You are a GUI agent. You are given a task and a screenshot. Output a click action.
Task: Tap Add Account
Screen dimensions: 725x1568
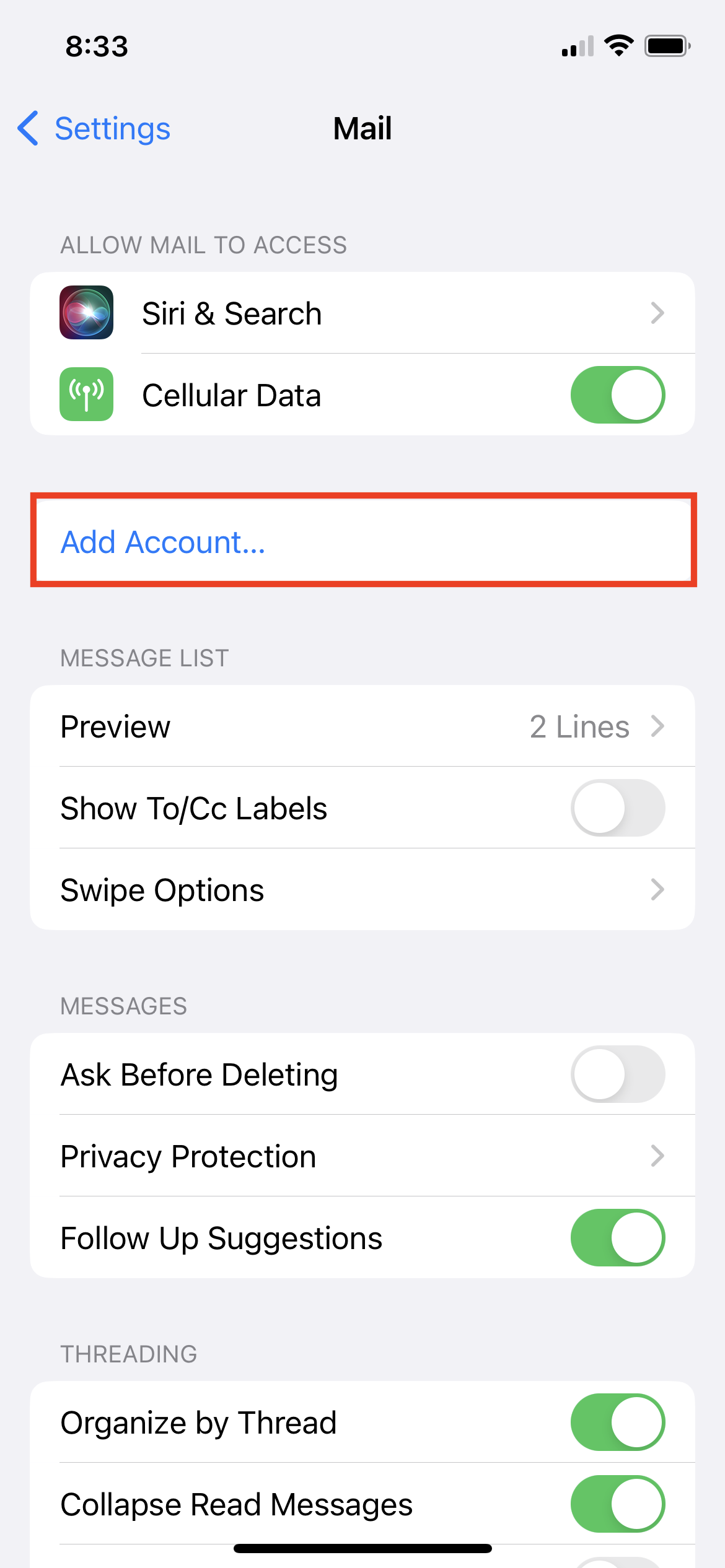[x=363, y=540]
